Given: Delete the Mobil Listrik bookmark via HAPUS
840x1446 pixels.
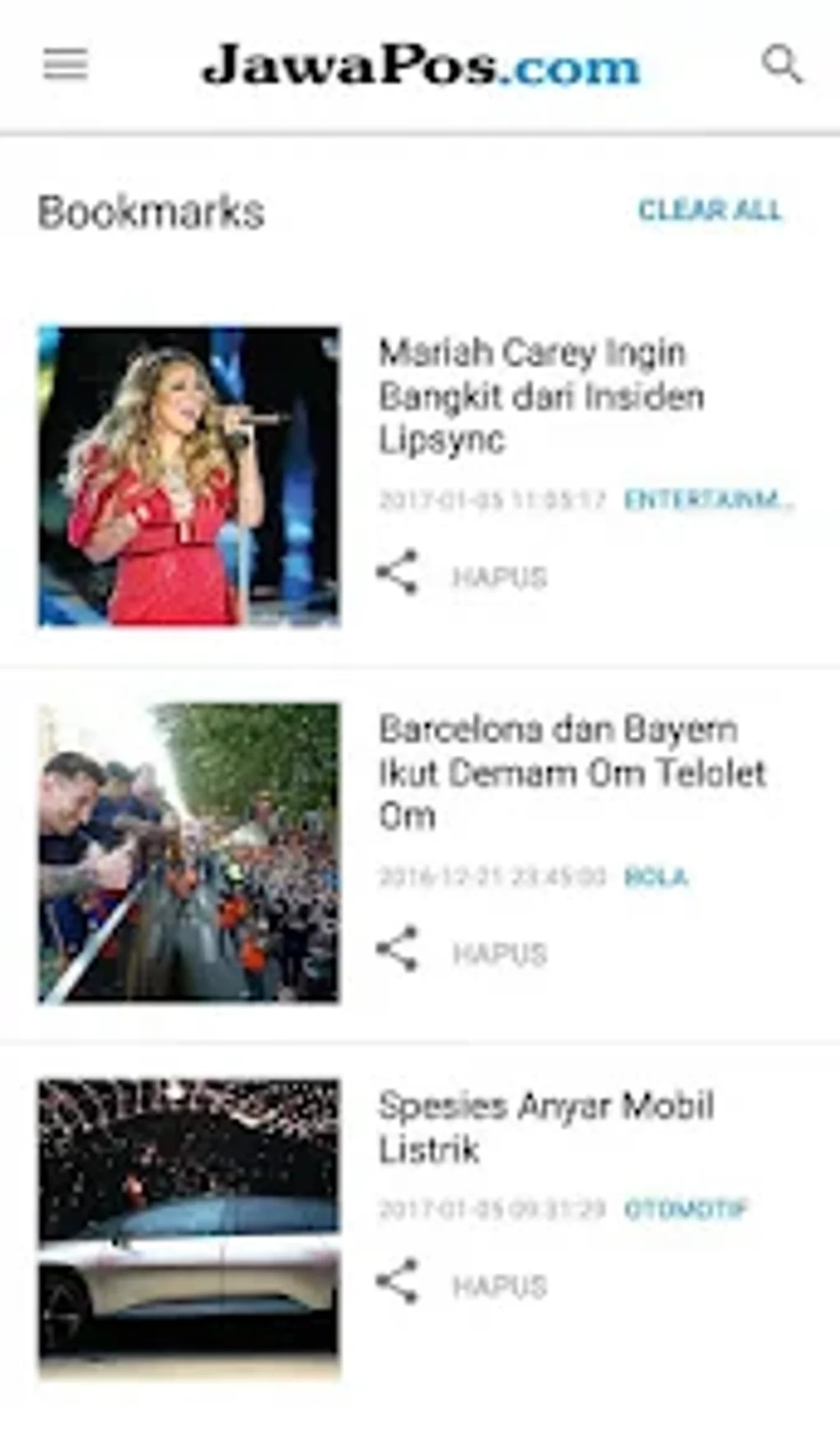Looking at the screenshot, I should 500,1286.
